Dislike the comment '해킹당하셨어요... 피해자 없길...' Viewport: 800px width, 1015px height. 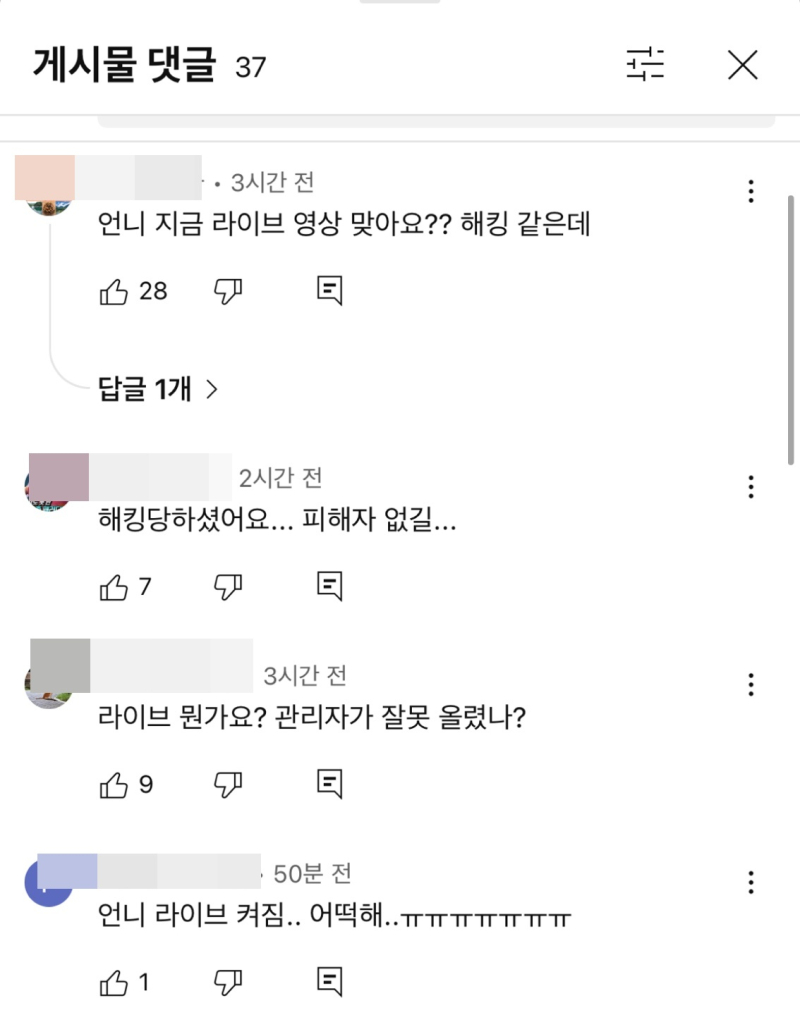228,588
